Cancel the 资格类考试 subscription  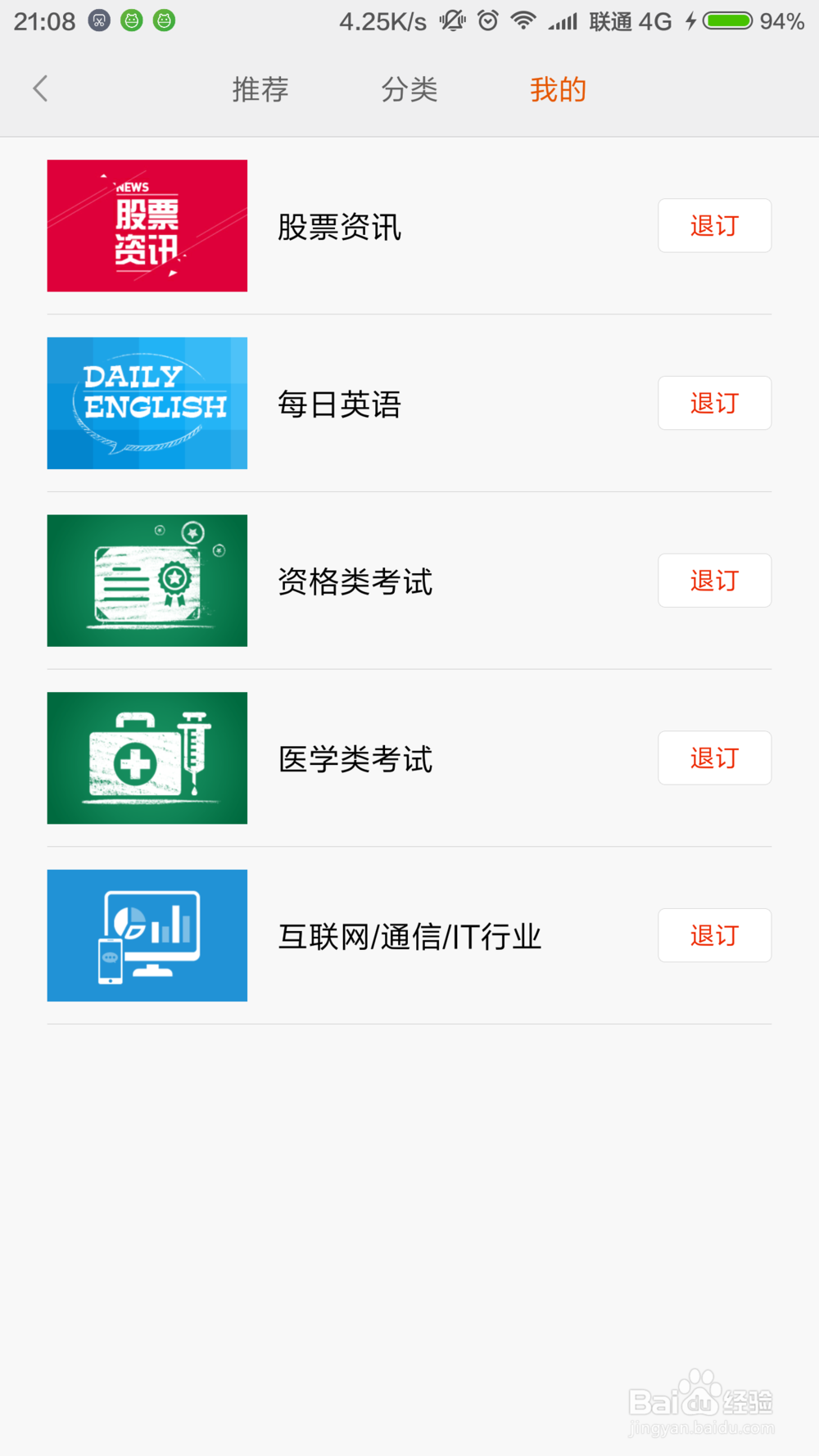coord(714,581)
